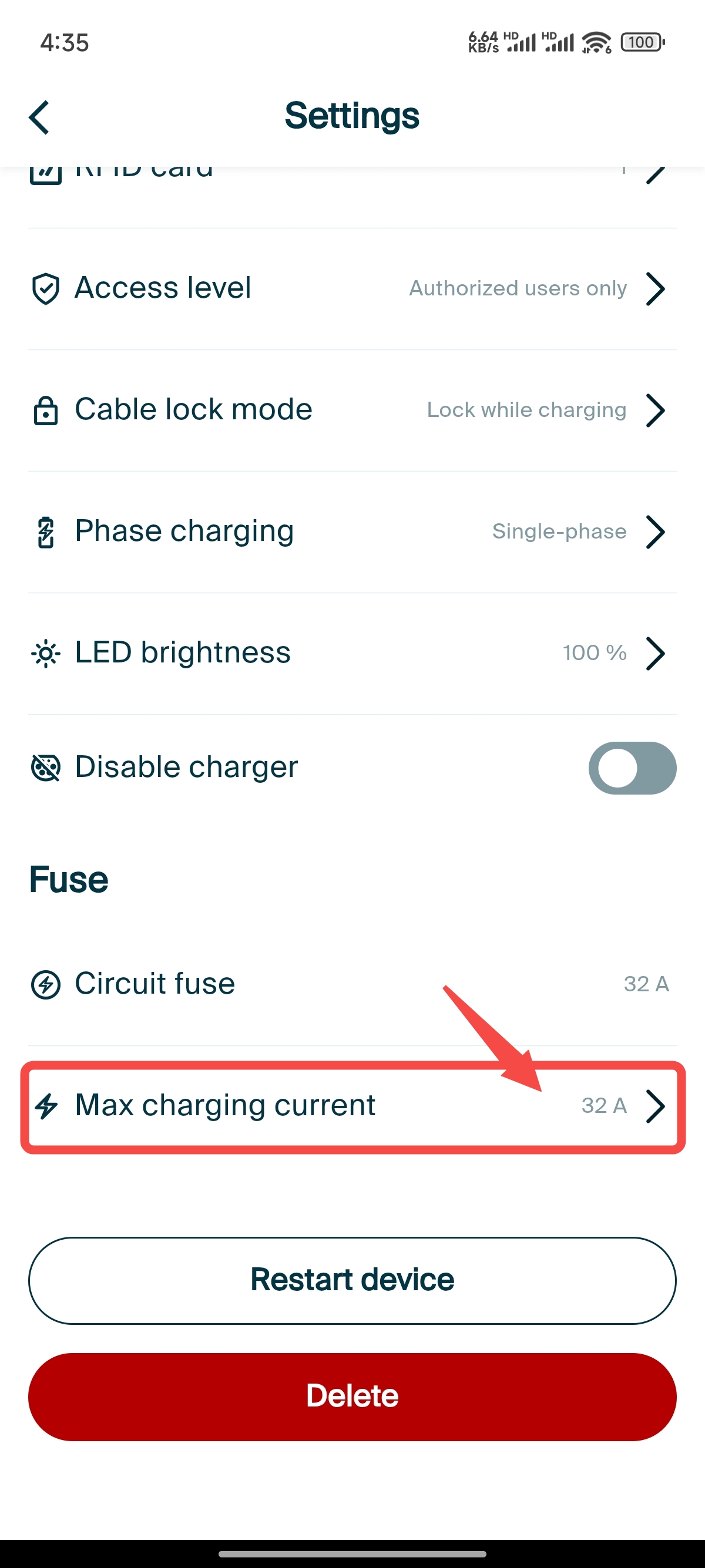Image resolution: width=705 pixels, height=1568 pixels.
Task: Open Max charging current setting
Action: click(352, 1106)
